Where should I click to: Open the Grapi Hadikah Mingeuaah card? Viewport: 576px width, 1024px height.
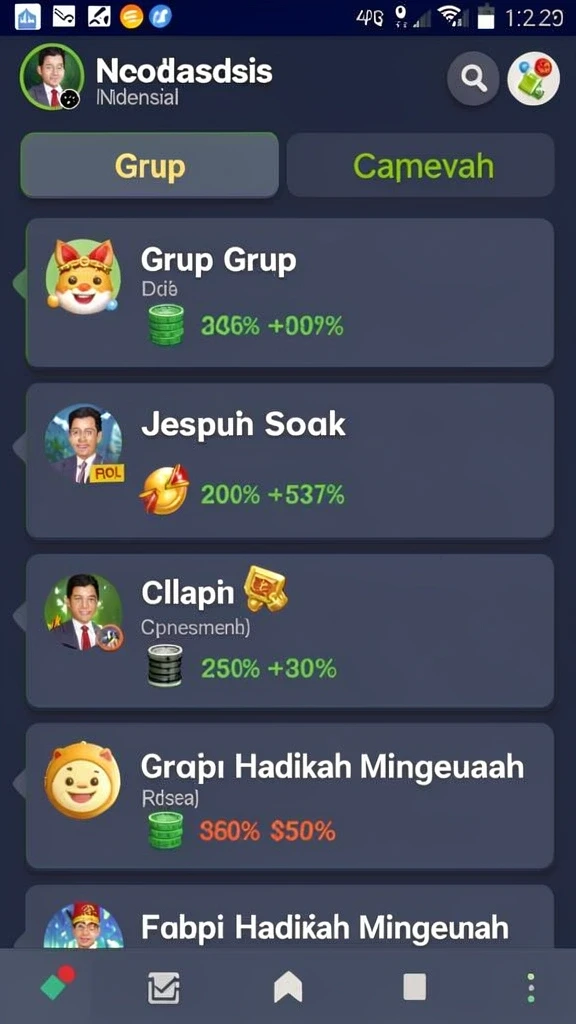coord(290,796)
